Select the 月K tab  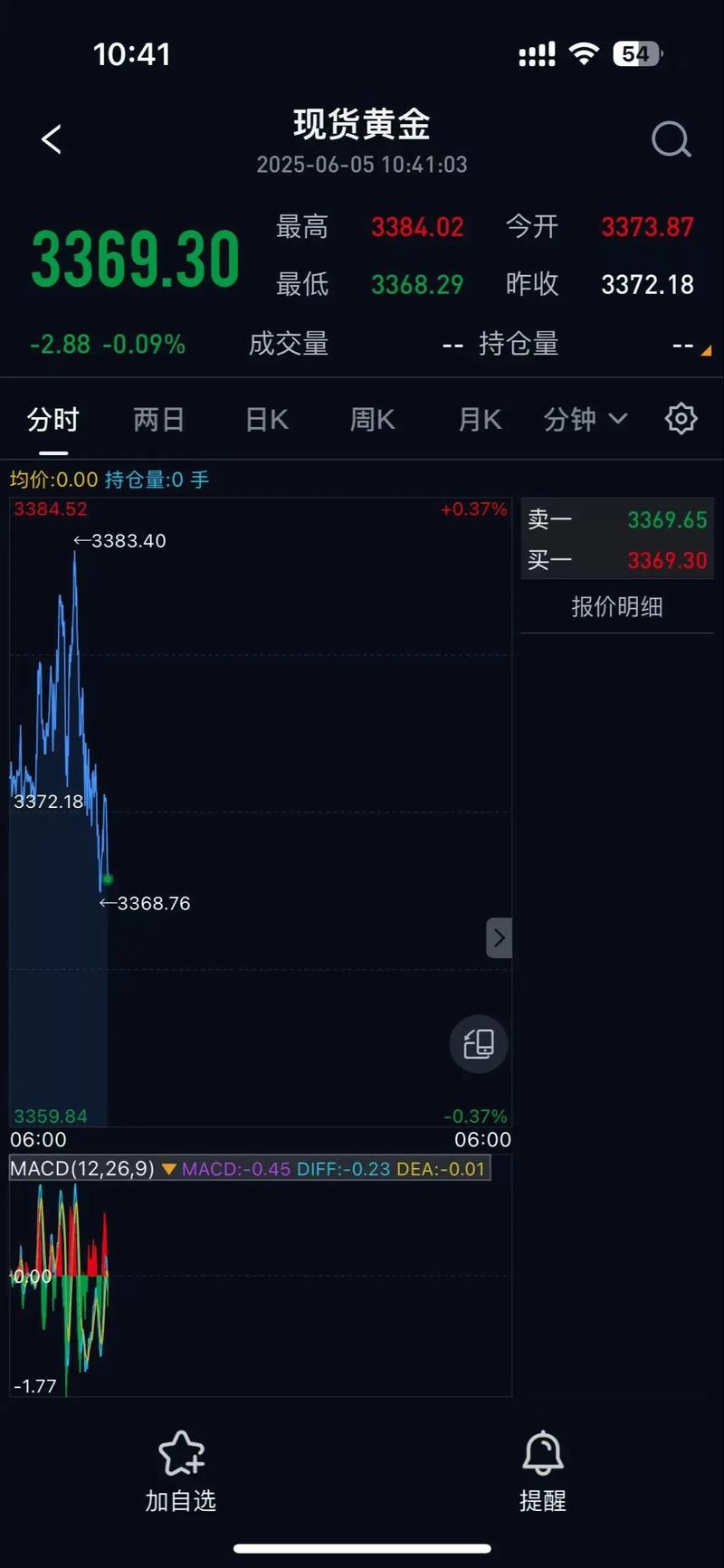(x=478, y=418)
